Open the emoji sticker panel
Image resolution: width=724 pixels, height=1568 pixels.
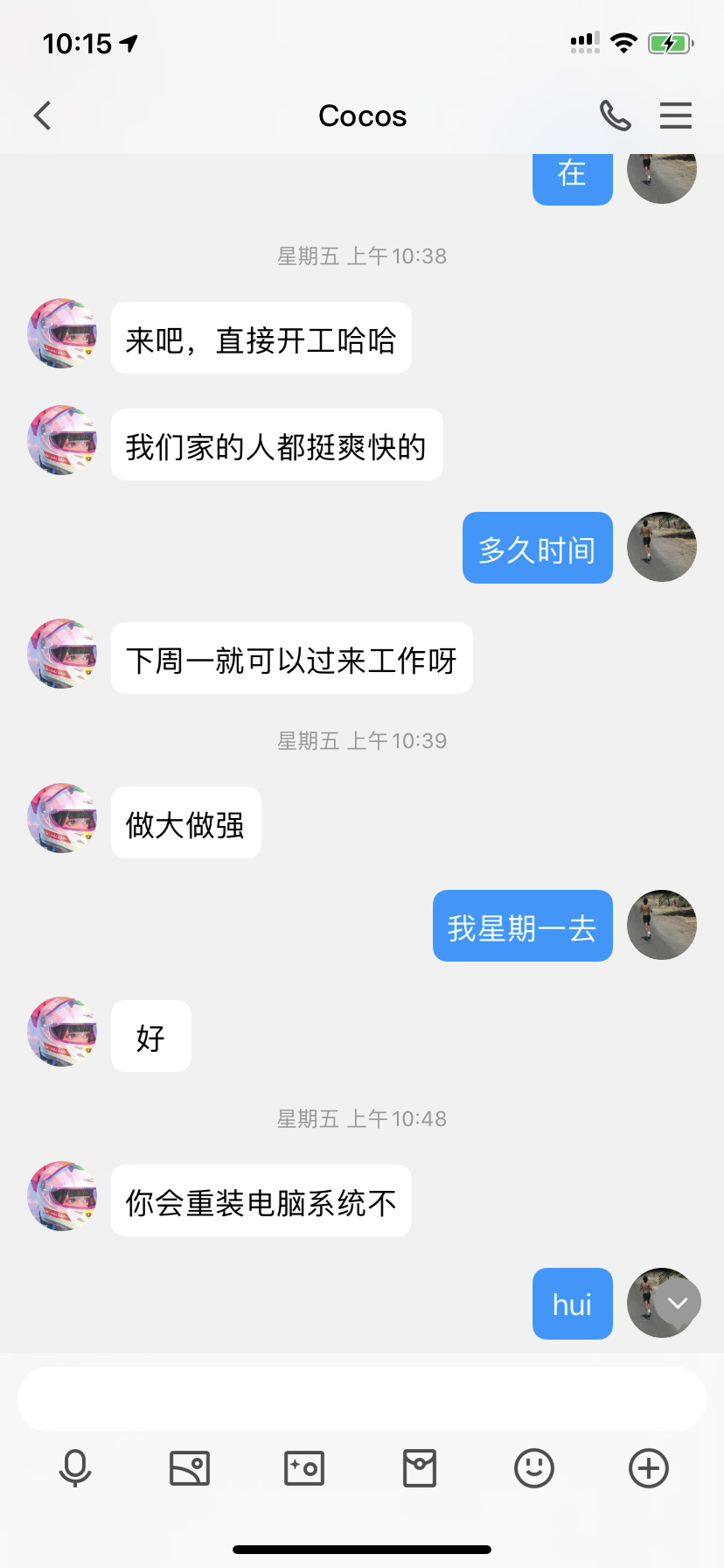click(533, 1467)
